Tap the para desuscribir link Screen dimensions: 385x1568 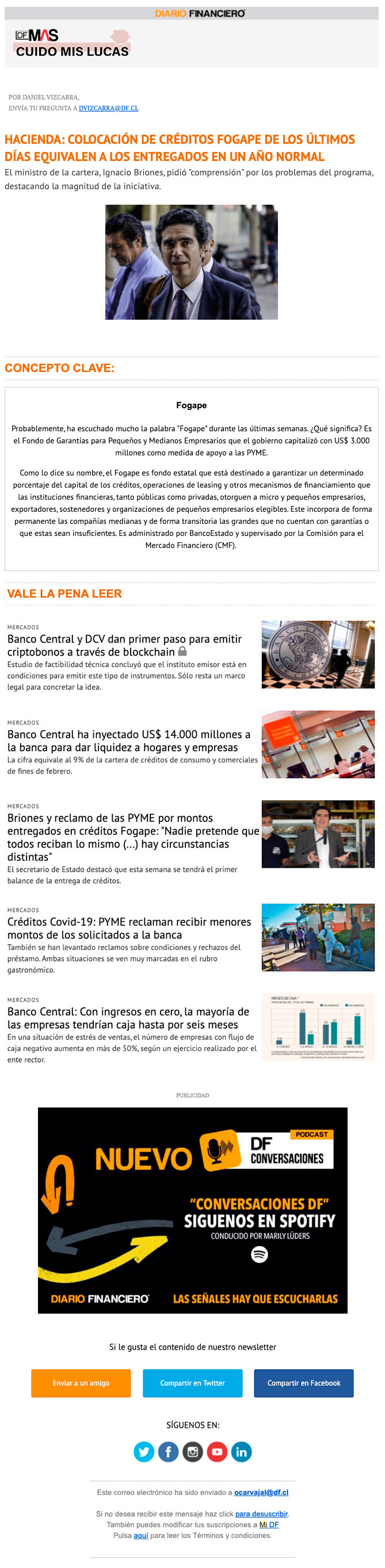tap(261, 1514)
